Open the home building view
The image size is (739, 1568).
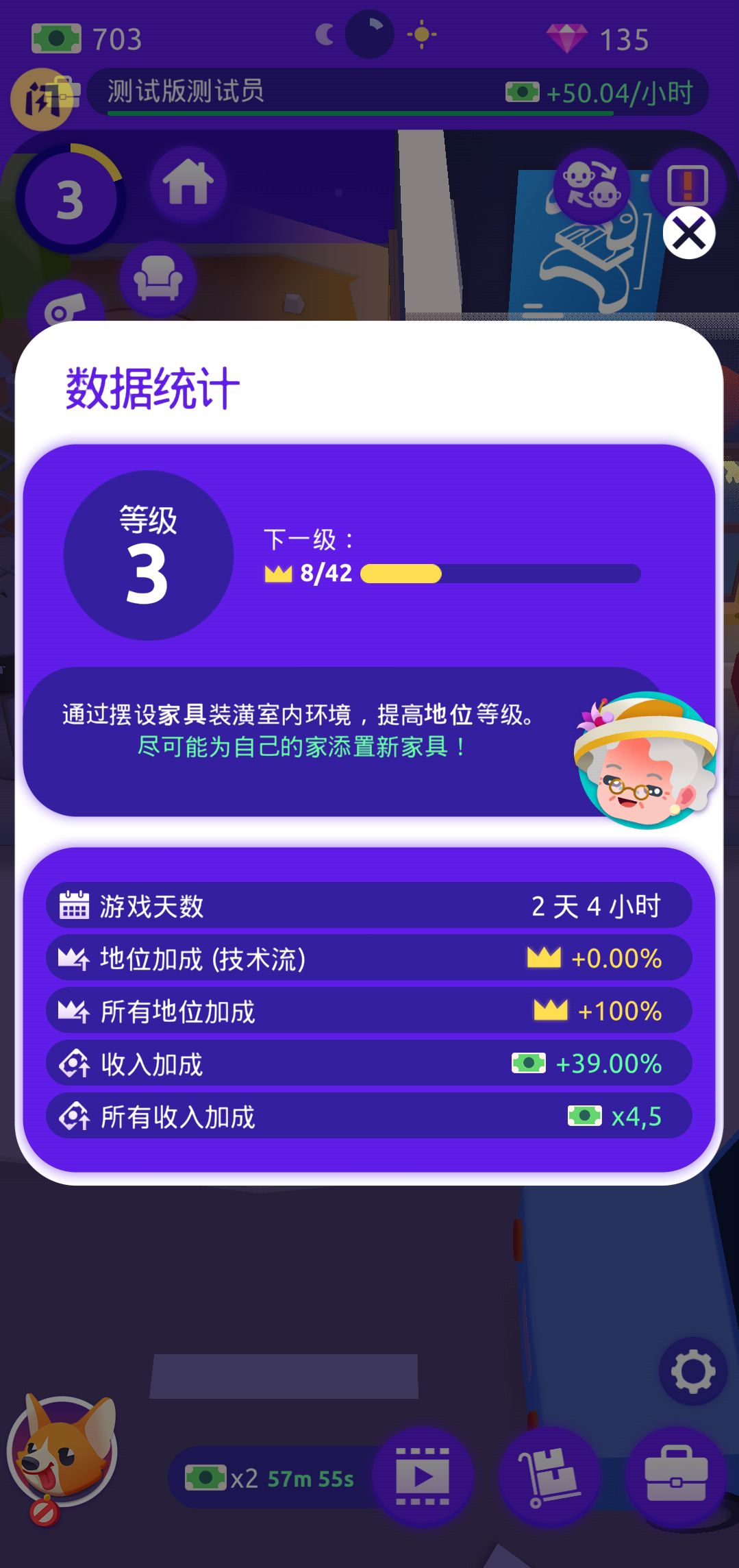click(190, 183)
